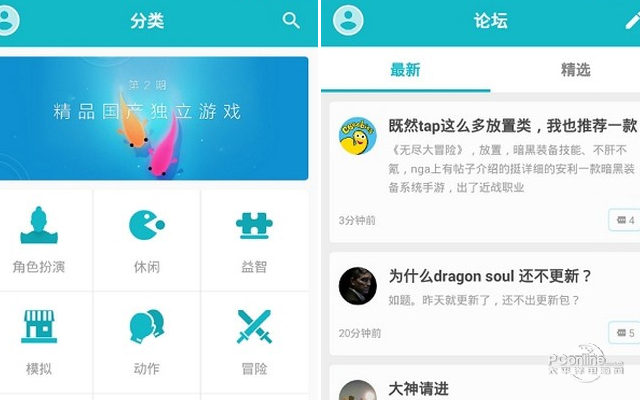Tap the profile avatar in 分类 header
The height and width of the screenshot is (400, 640).
(x=6, y=21)
